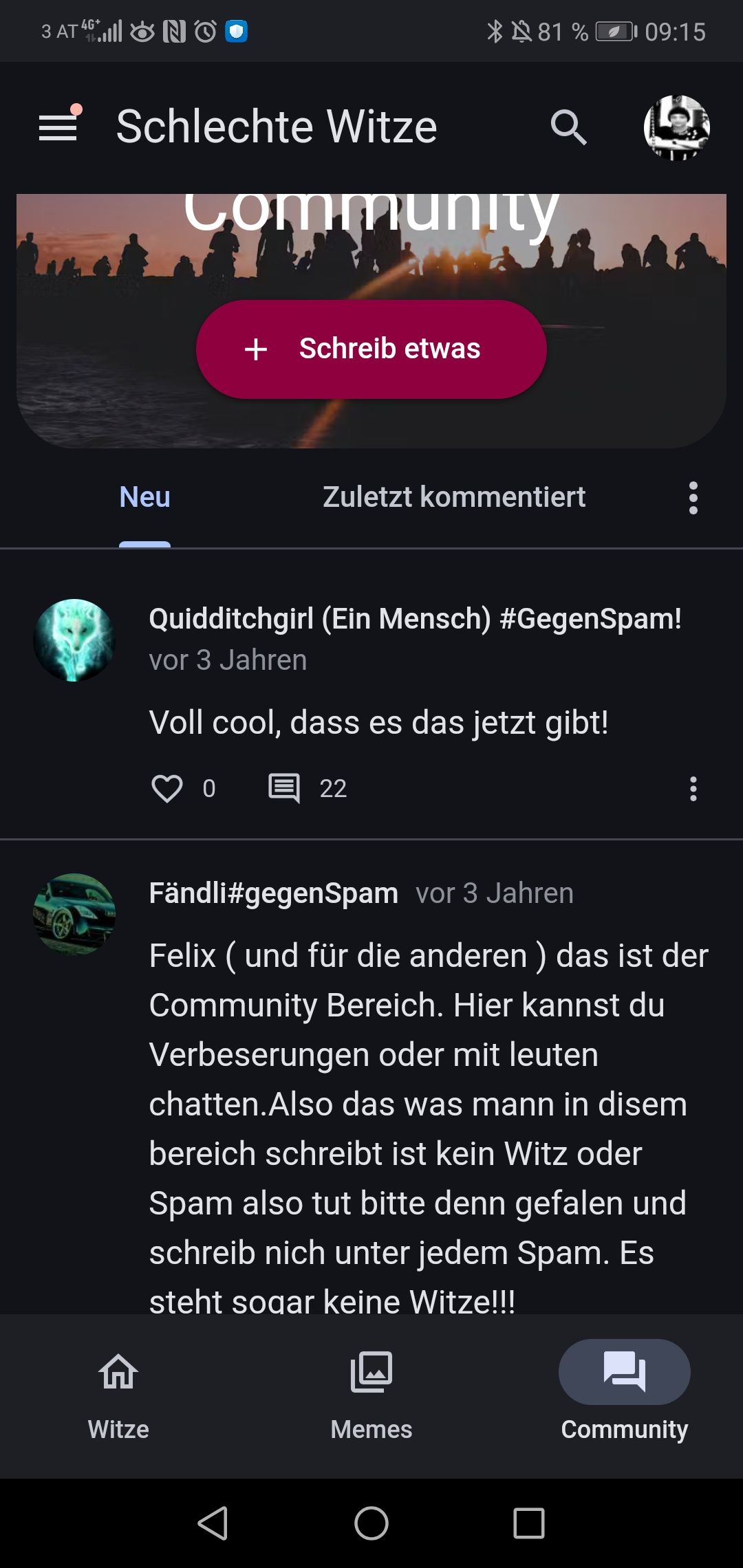Open comments on Quidditchgirl's post
The image size is (743, 1568).
tap(284, 788)
